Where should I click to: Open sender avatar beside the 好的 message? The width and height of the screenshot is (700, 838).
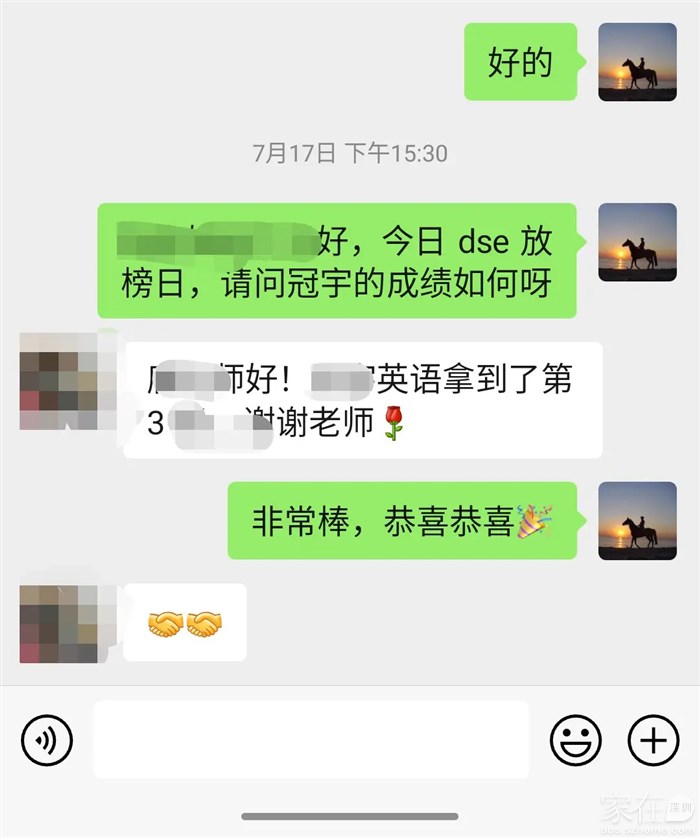637,62
